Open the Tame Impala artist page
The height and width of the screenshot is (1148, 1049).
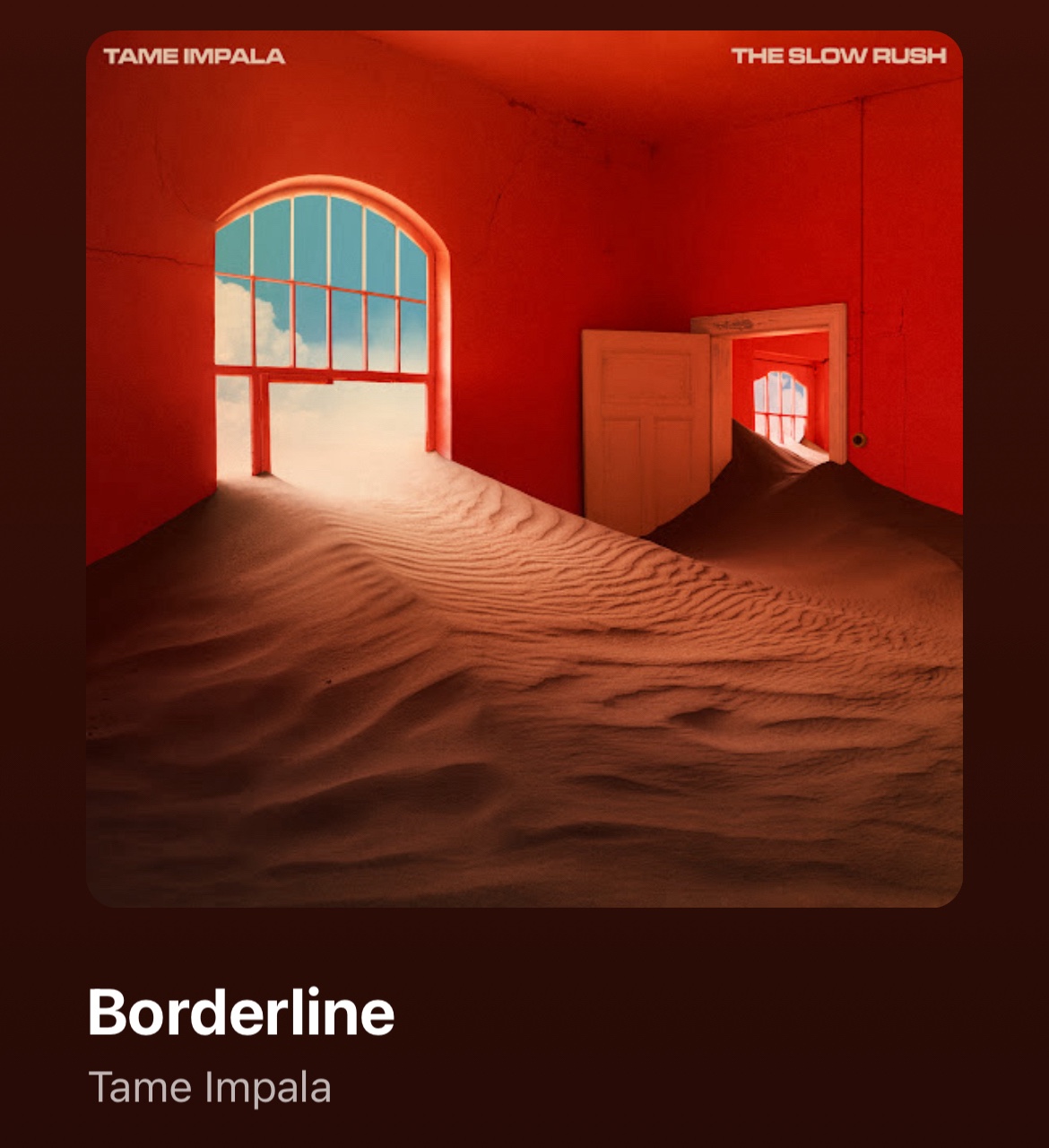(x=210, y=1087)
